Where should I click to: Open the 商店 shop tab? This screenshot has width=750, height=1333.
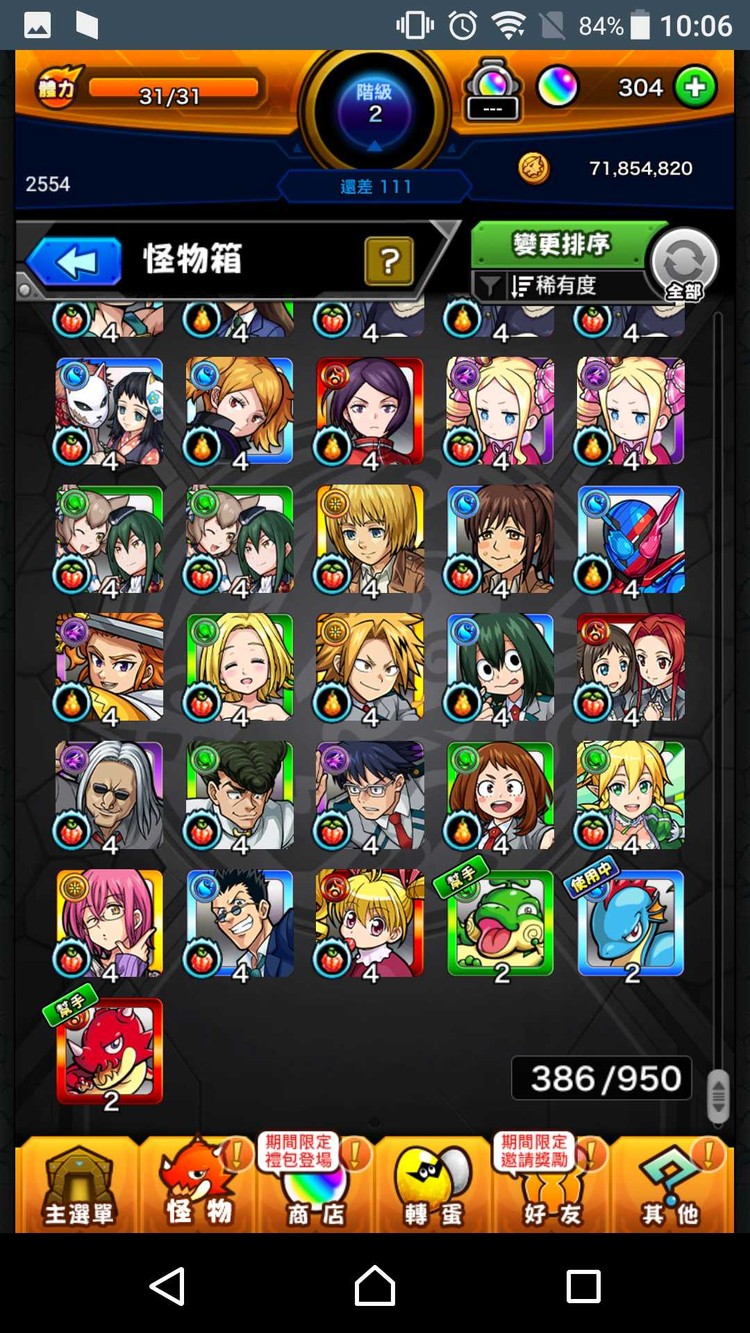pos(315,1186)
